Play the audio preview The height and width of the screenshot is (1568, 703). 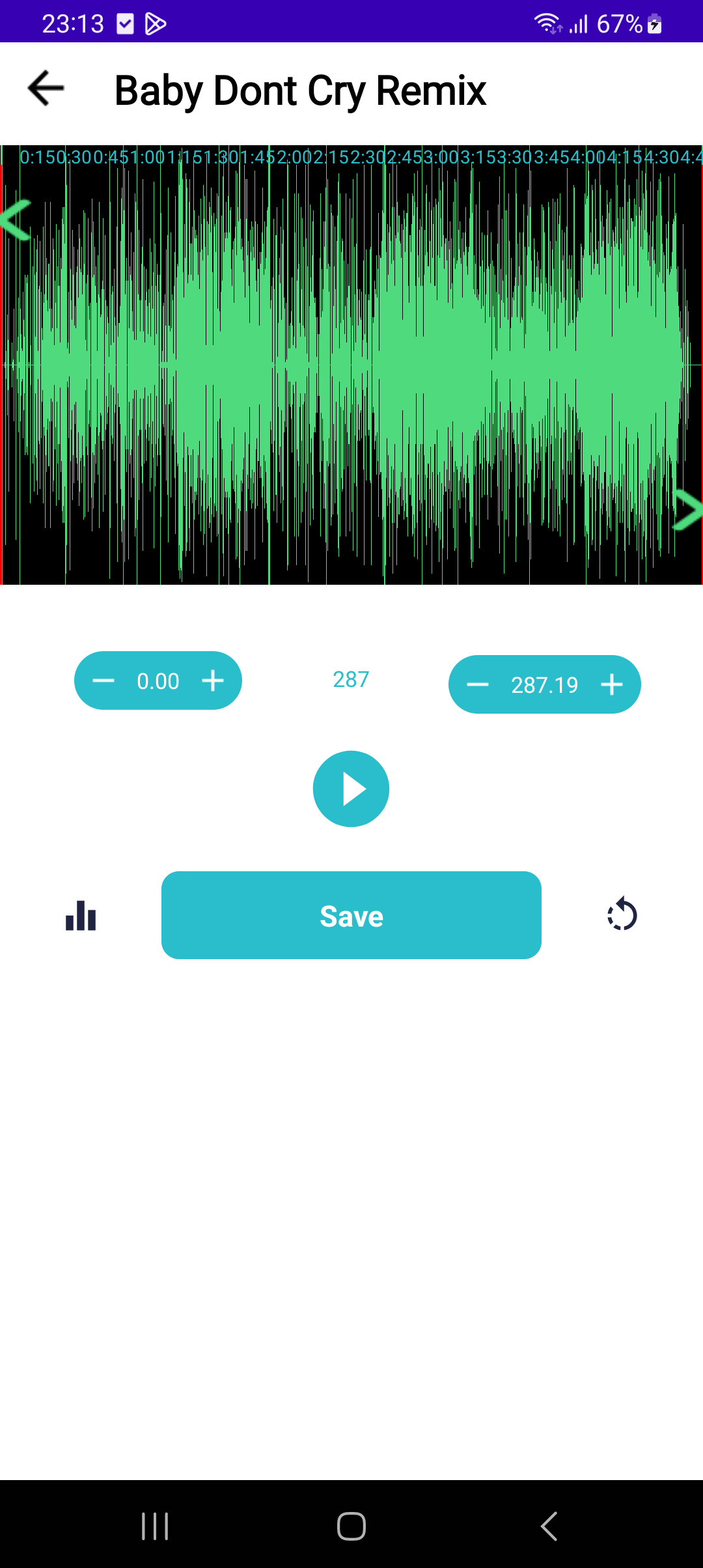351,789
